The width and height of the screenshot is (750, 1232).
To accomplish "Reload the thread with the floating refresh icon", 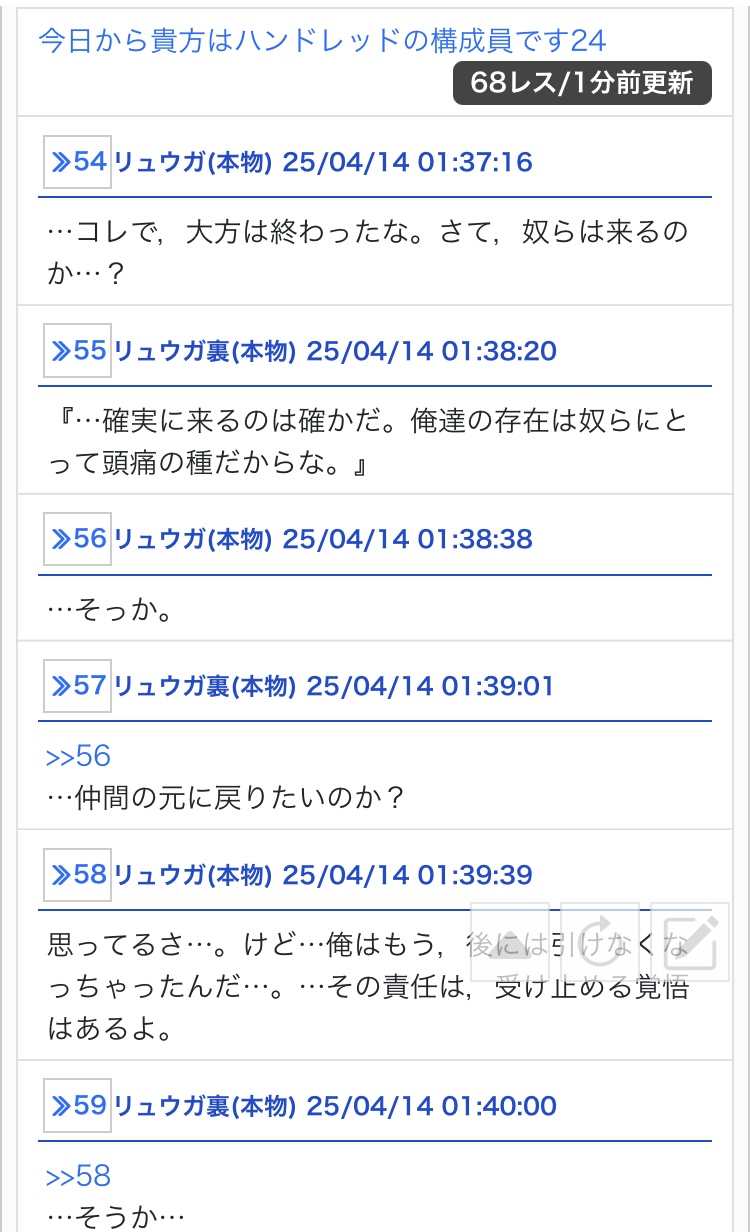I will (600, 941).
